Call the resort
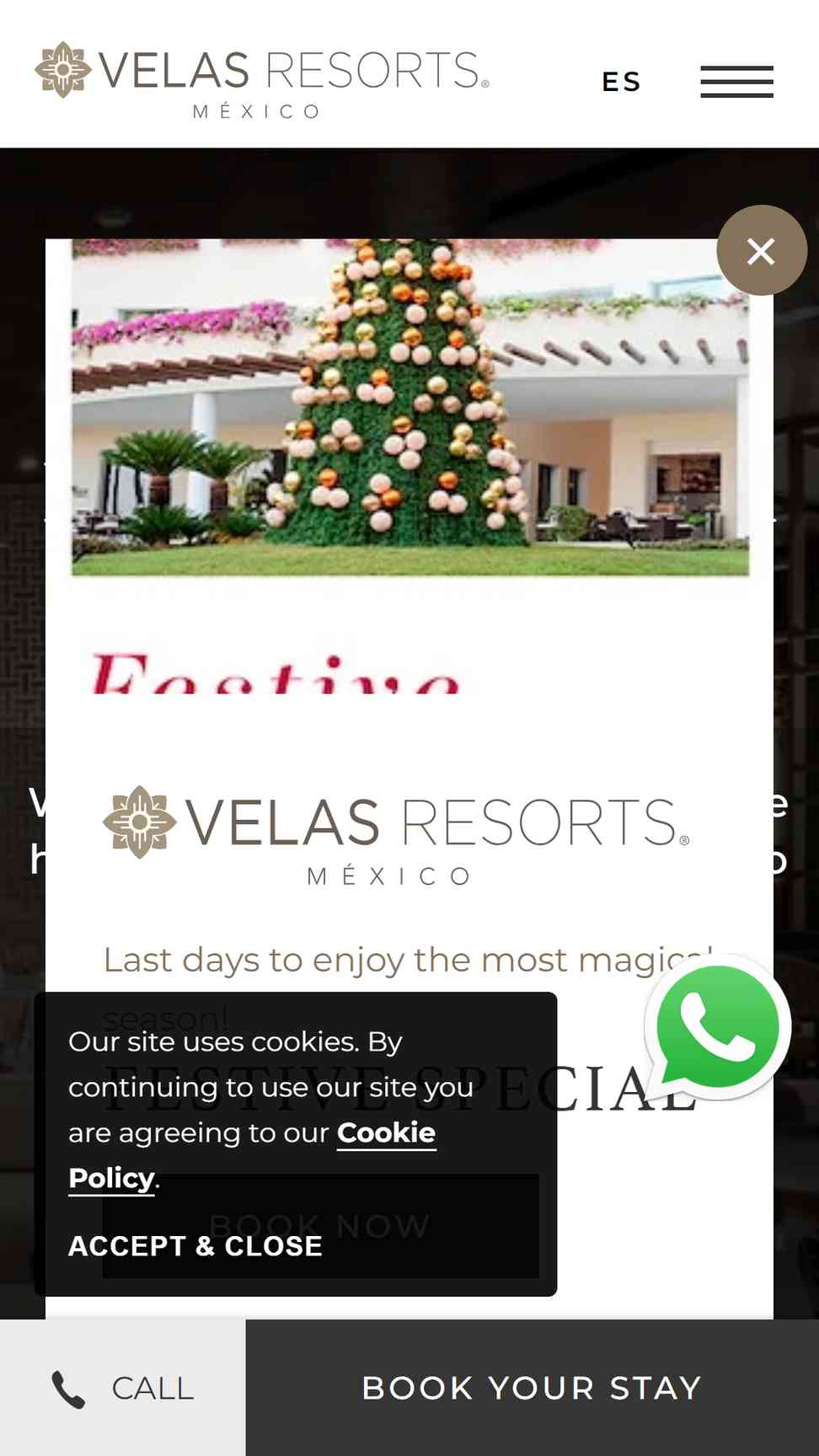This screenshot has width=819, height=1456. tap(123, 1388)
